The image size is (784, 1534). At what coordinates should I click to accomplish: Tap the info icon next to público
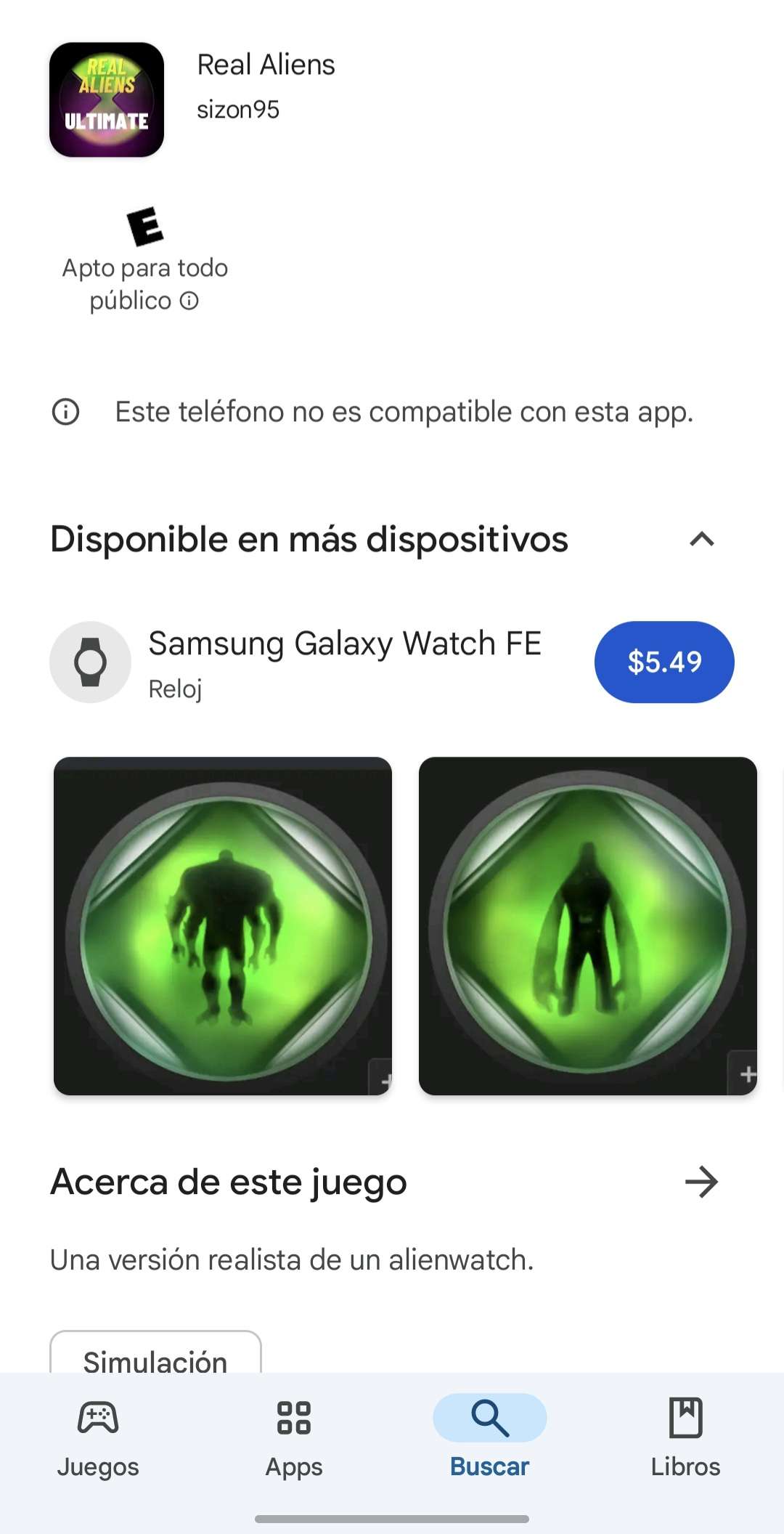[189, 301]
